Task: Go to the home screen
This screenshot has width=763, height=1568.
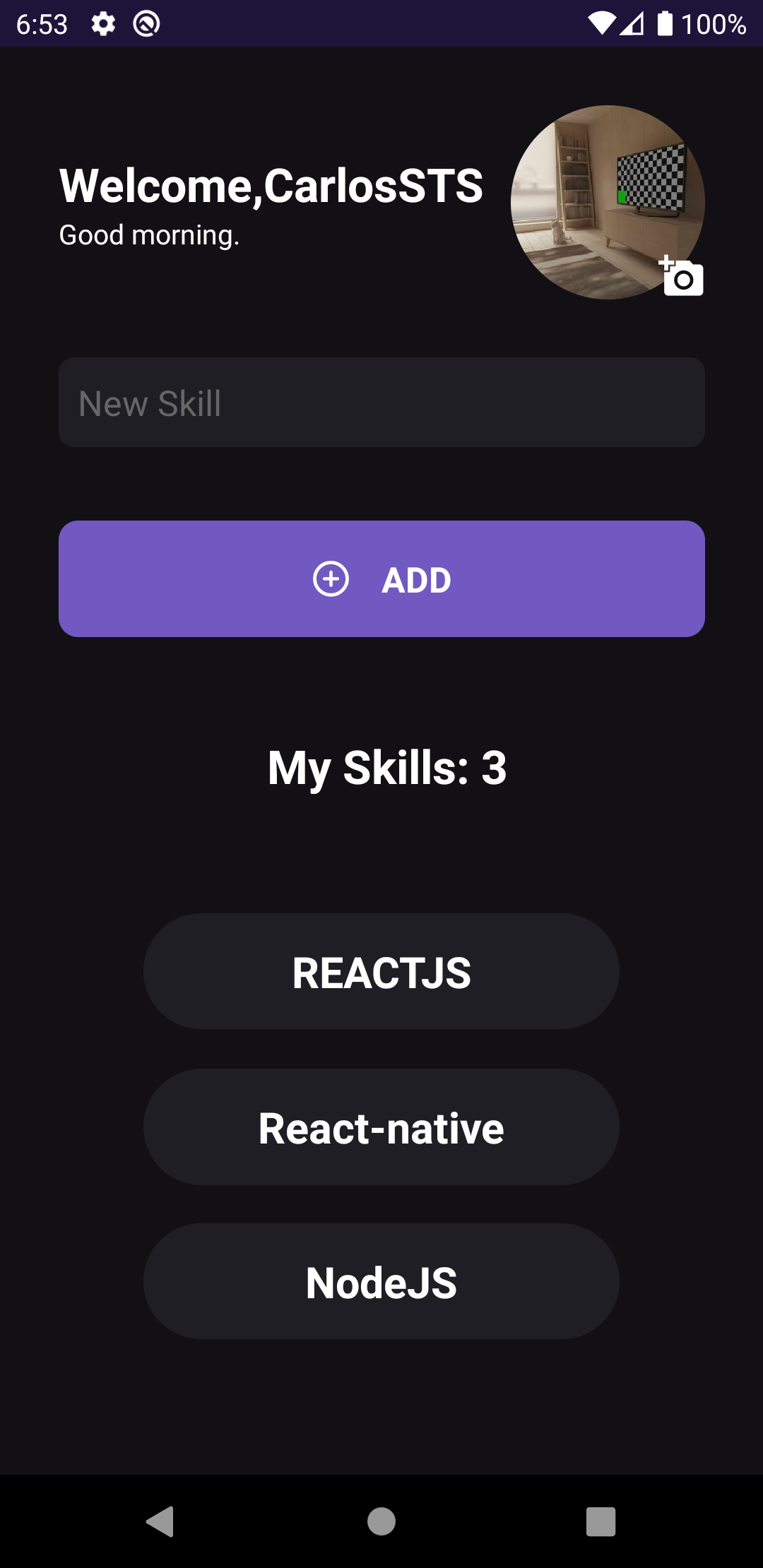Action: coord(381,1521)
